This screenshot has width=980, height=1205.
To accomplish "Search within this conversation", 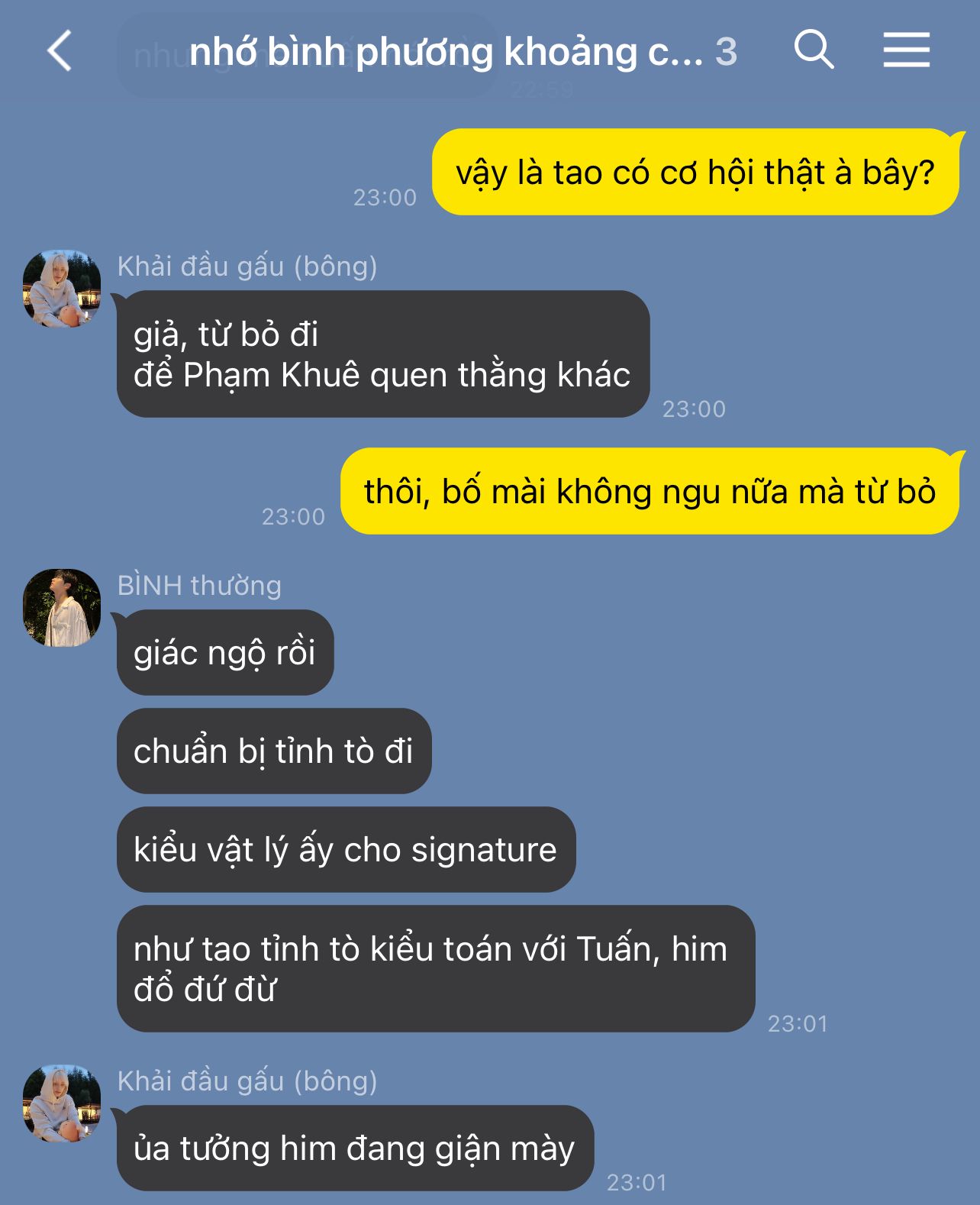I will point(814,50).
